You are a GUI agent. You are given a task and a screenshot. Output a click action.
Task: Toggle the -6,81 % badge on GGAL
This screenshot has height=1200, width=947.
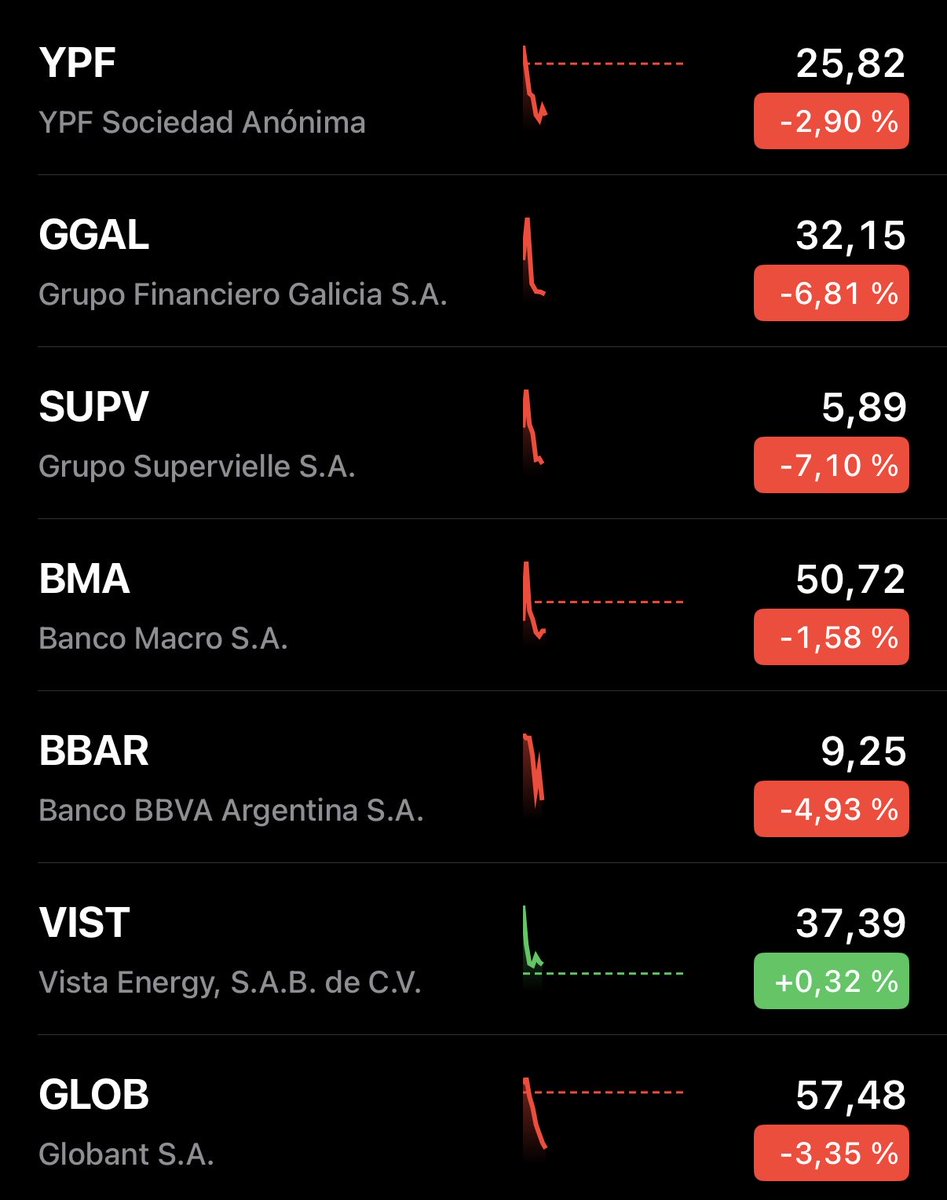click(831, 294)
